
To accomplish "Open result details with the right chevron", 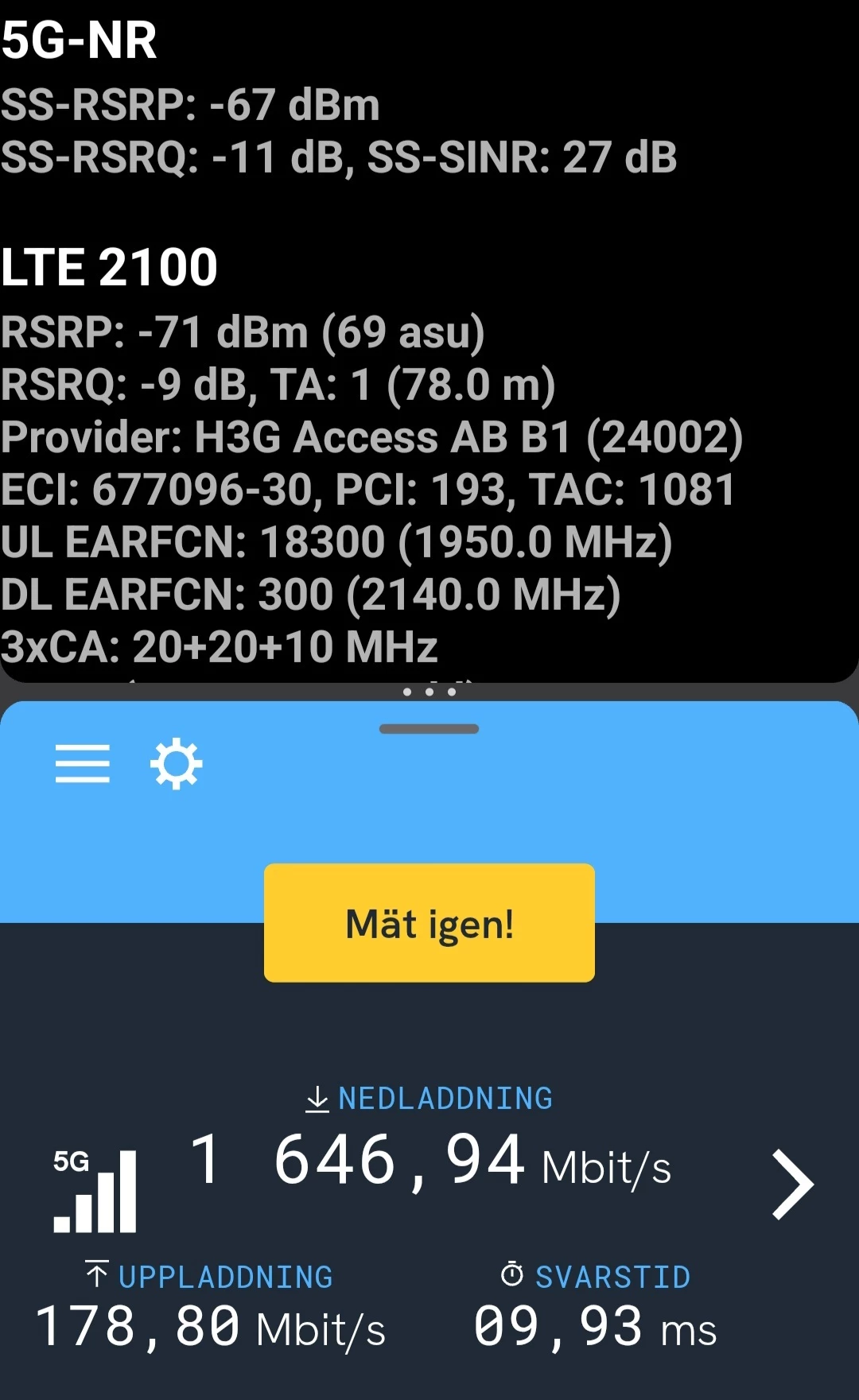I will pos(793,1185).
